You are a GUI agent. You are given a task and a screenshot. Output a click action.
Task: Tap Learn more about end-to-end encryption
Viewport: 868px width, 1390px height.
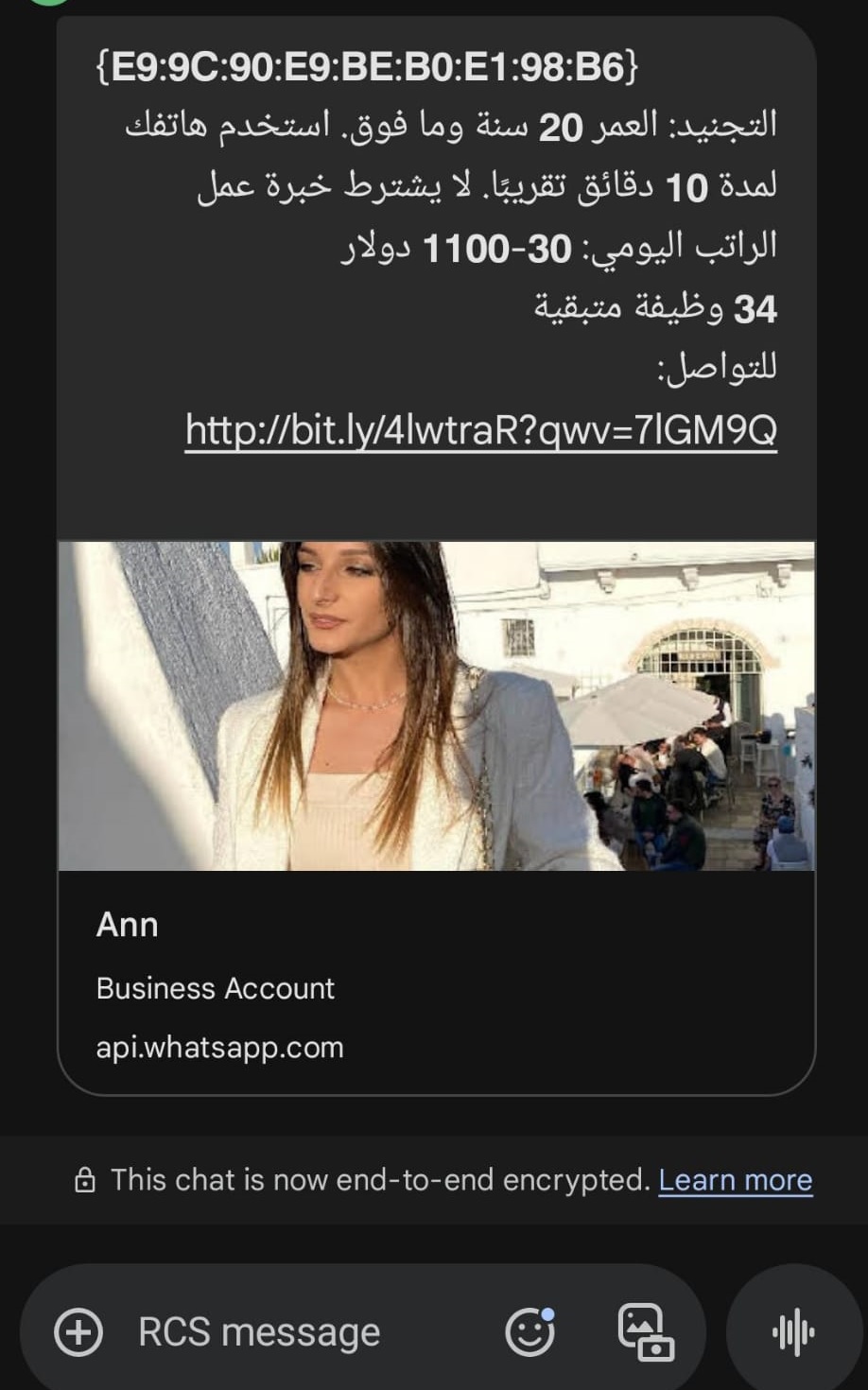click(x=735, y=1180)
